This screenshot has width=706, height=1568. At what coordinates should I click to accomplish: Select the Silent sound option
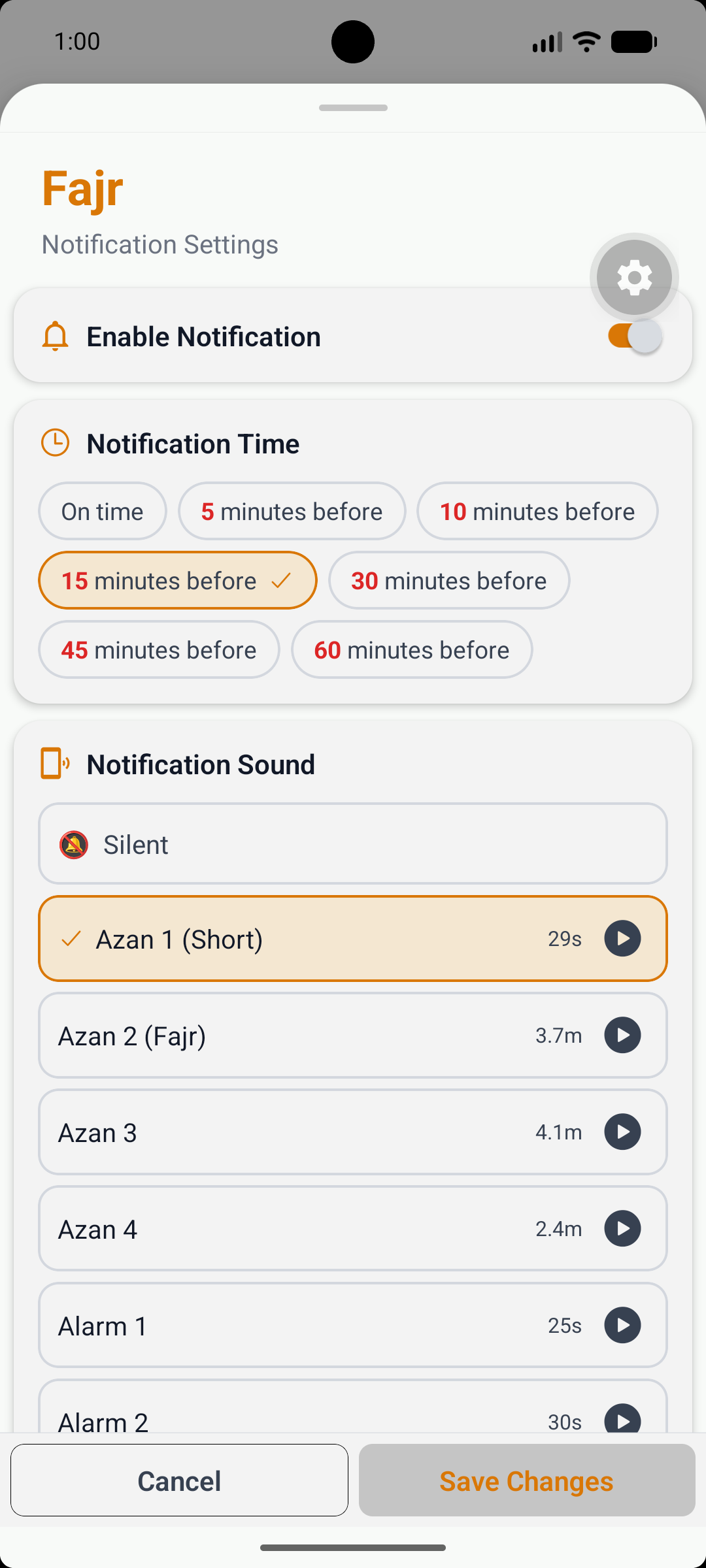(353, 843)
